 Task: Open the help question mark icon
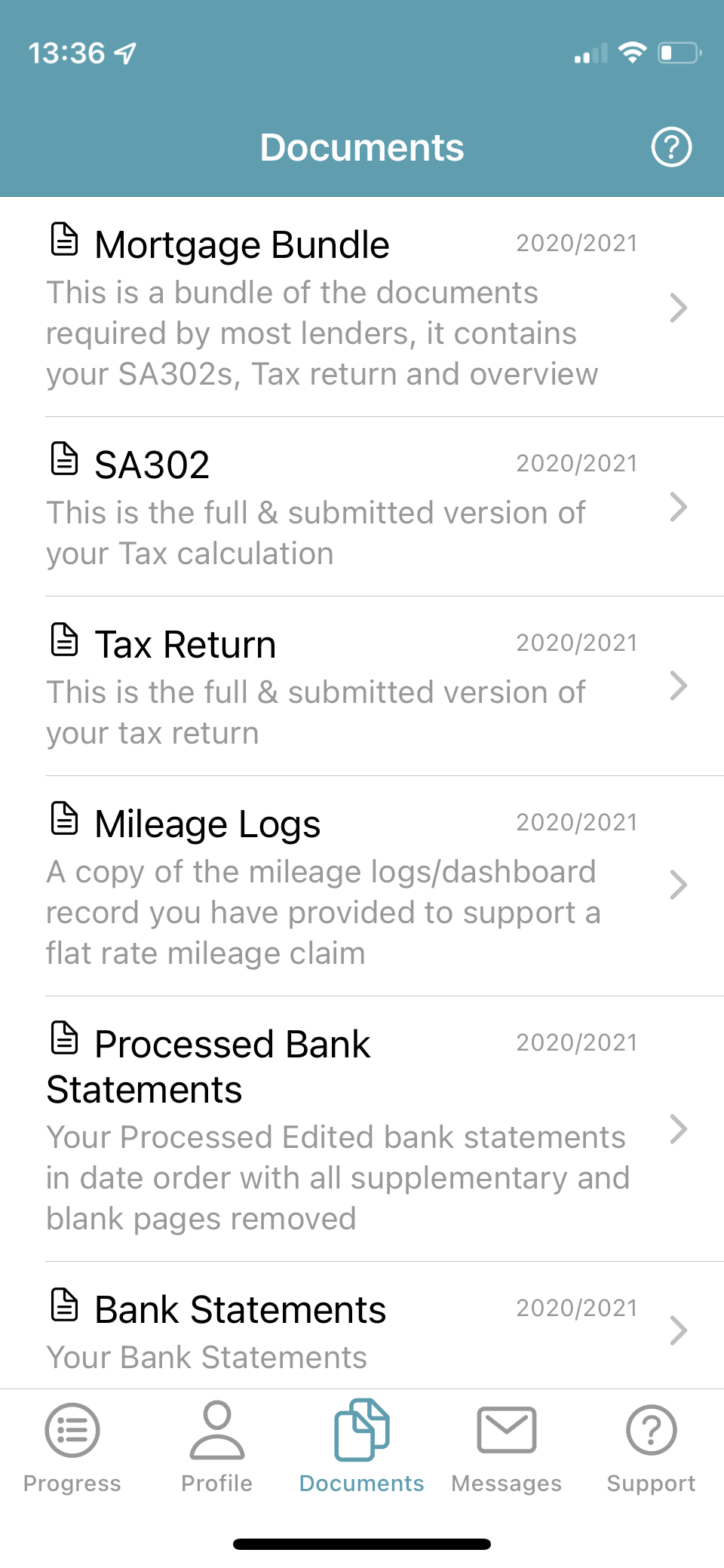coord(670,147)
